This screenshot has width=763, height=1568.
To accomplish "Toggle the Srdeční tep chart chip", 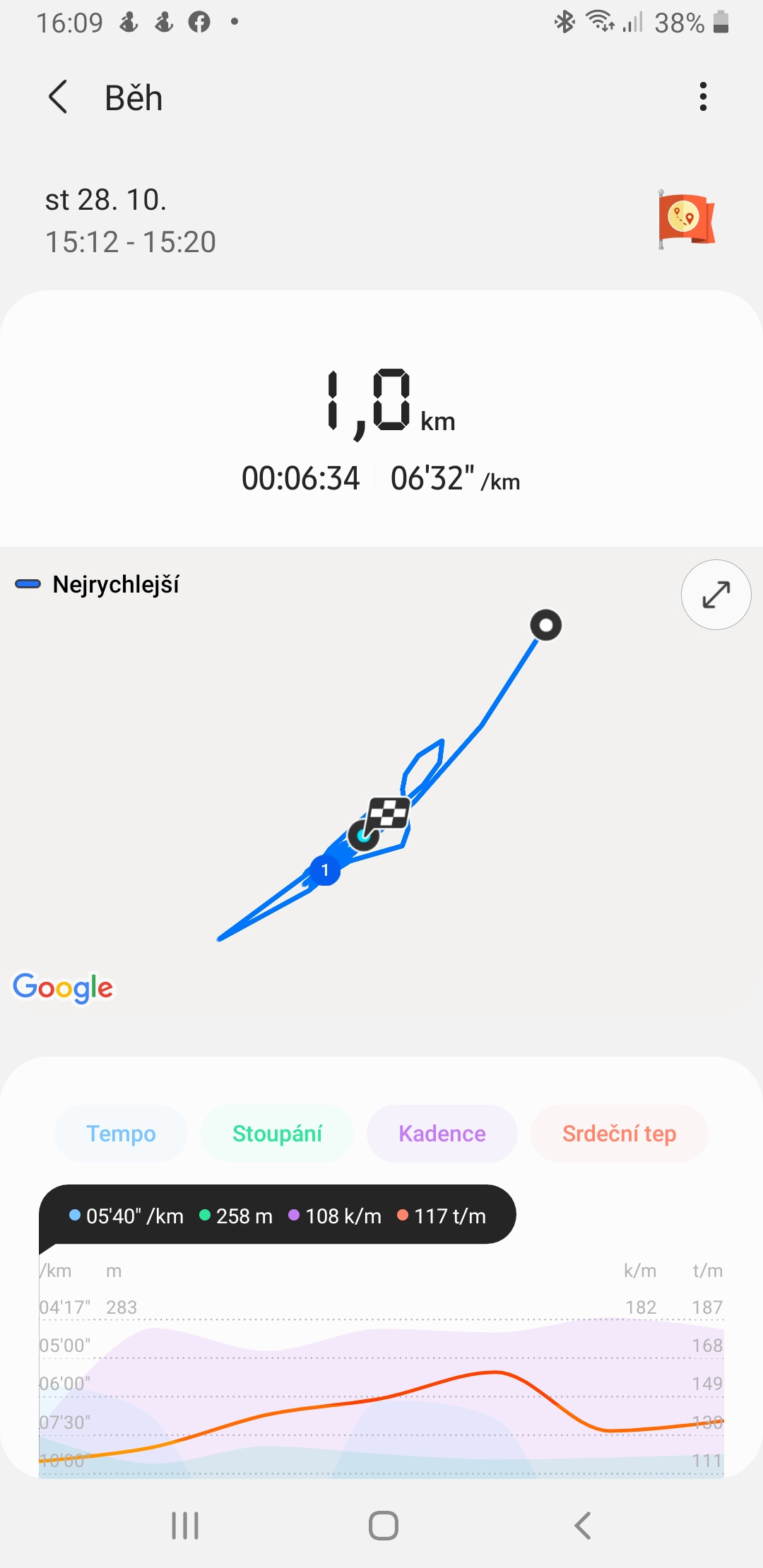I will click(x=619, y=1134).
